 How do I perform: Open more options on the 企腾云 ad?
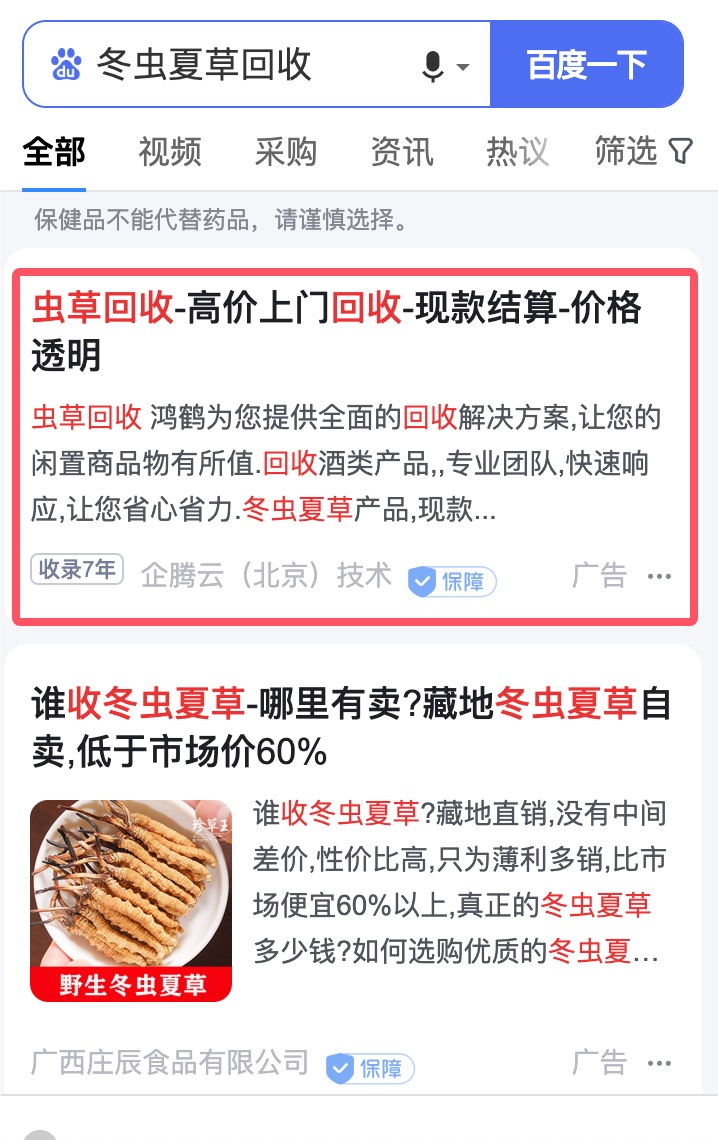point(659,576)
